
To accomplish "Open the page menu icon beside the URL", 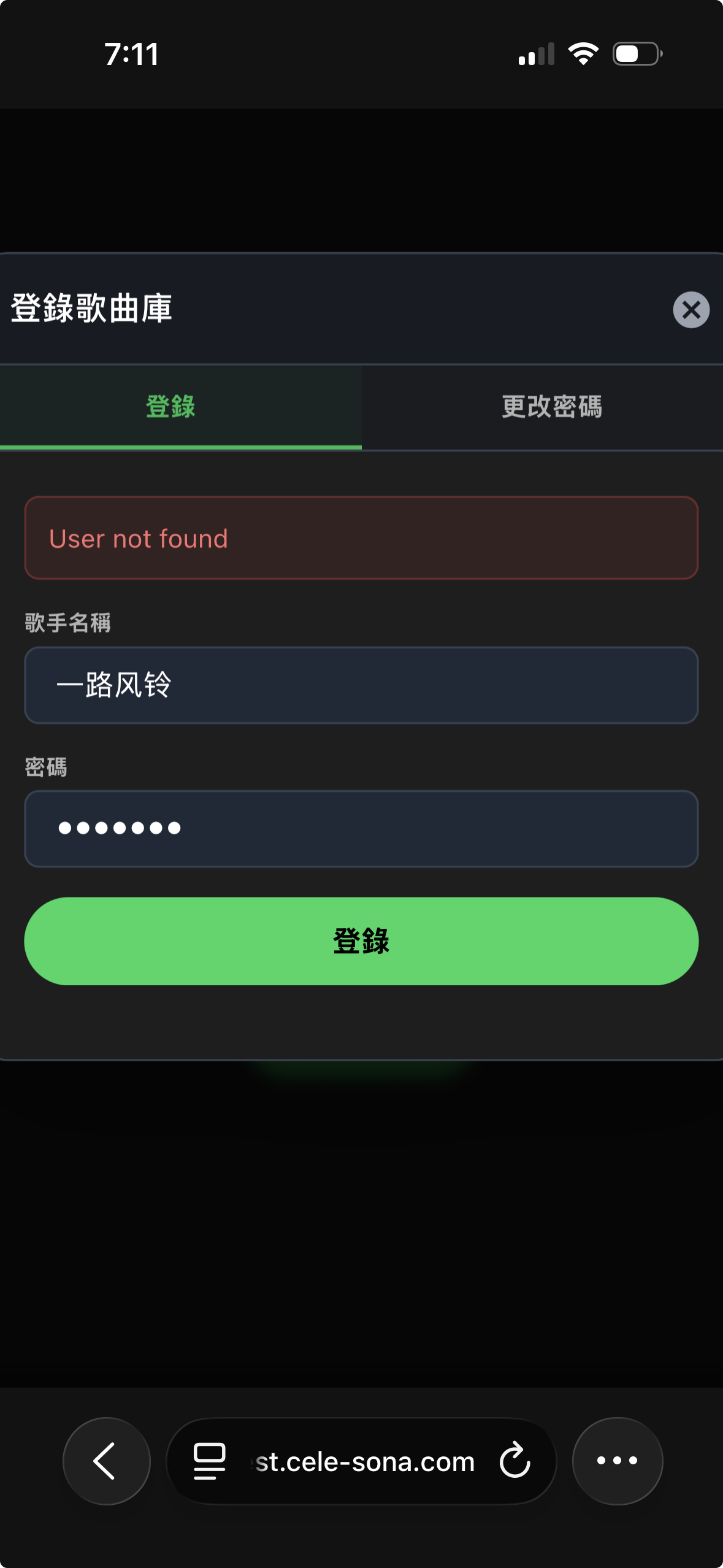I will (209, 1461).
